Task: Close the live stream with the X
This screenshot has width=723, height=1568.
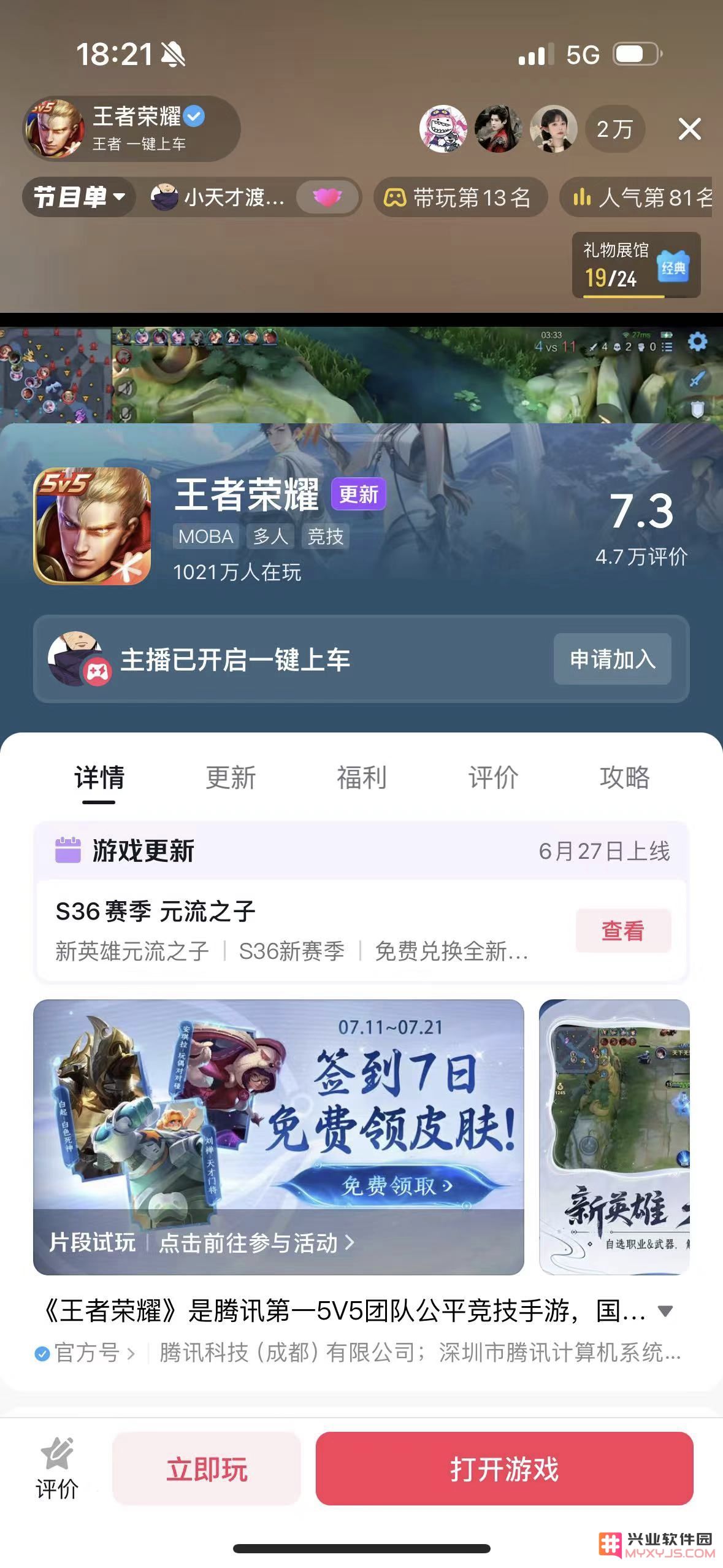Action: (689, 129)
